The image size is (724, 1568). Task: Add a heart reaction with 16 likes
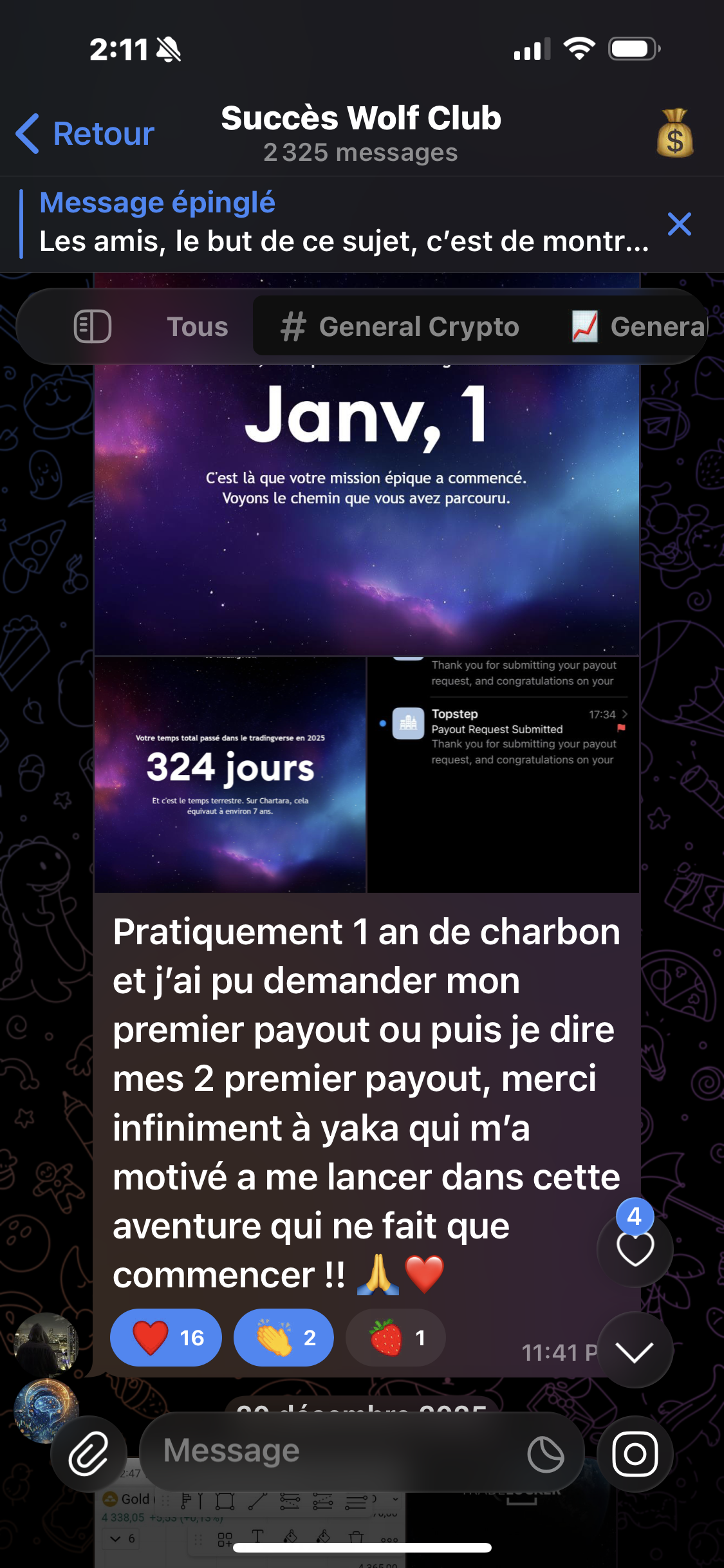coord(166,1338)
